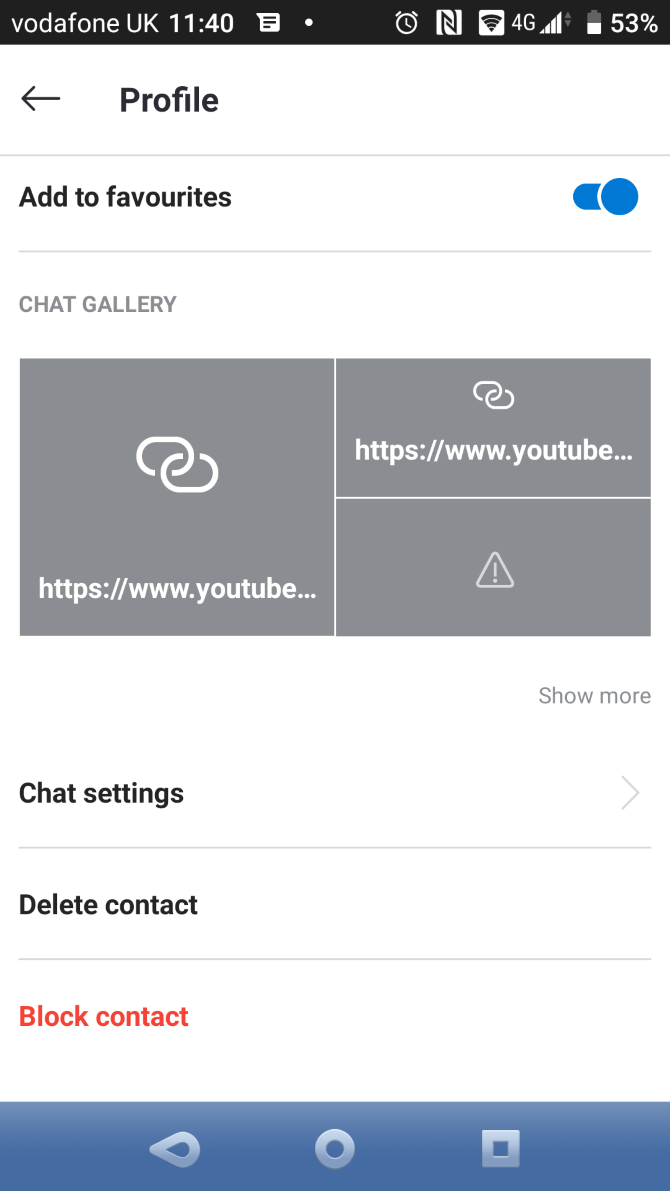Open the small YouTube link tile
The image size is (670, 1191).
click(493, 428)
